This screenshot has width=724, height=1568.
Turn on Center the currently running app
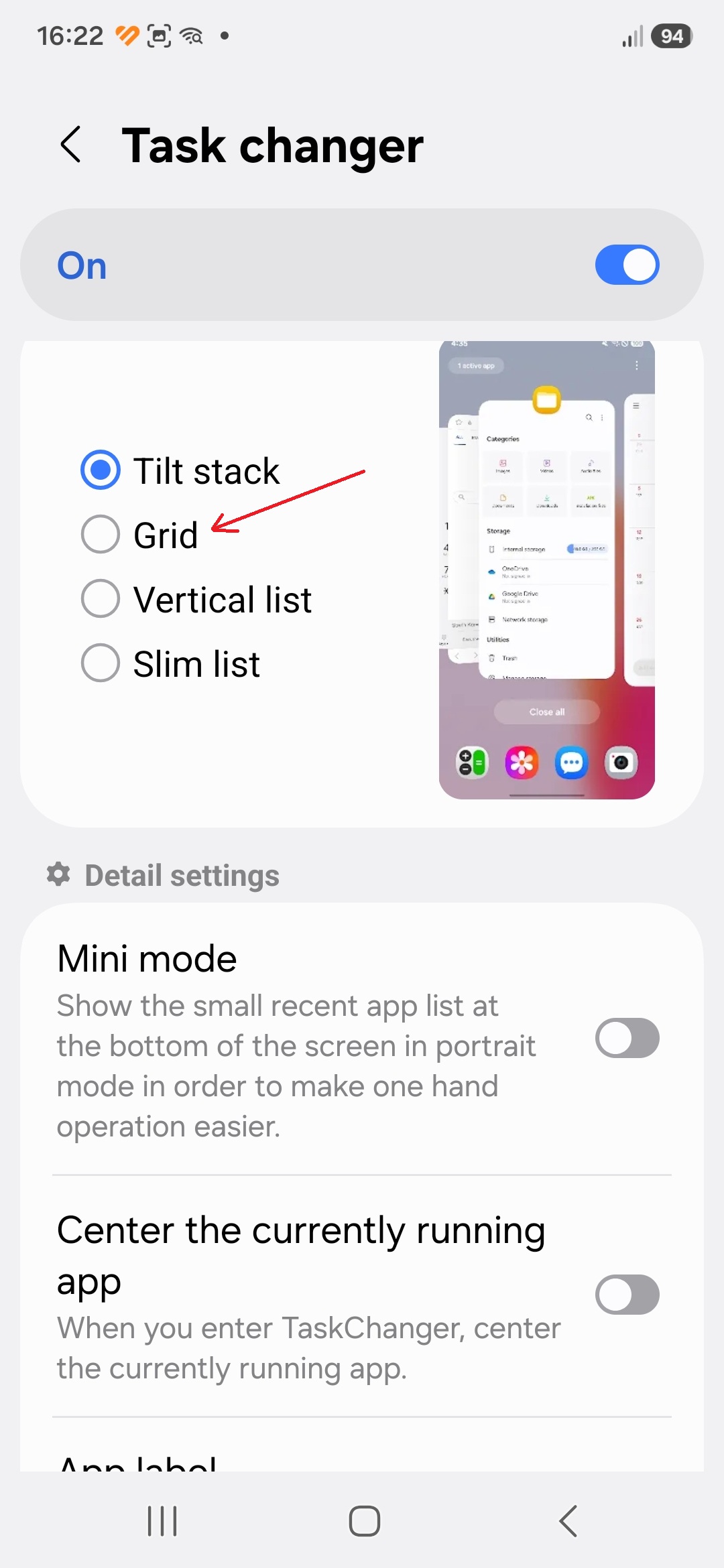coord(627,1295)
